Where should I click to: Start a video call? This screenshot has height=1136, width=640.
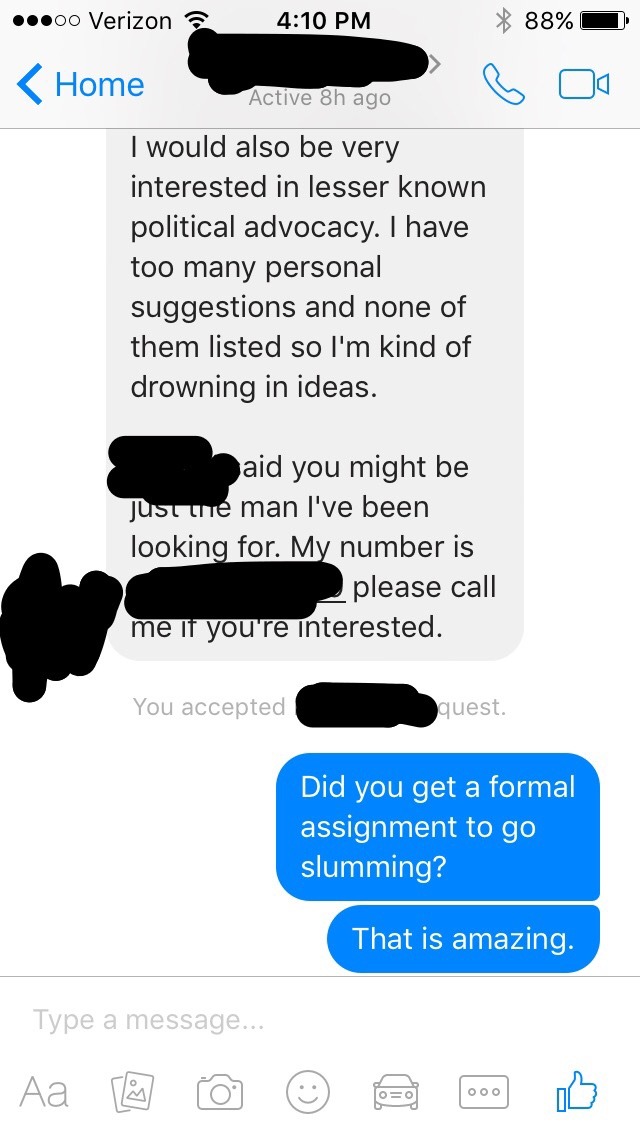(583, 85)
